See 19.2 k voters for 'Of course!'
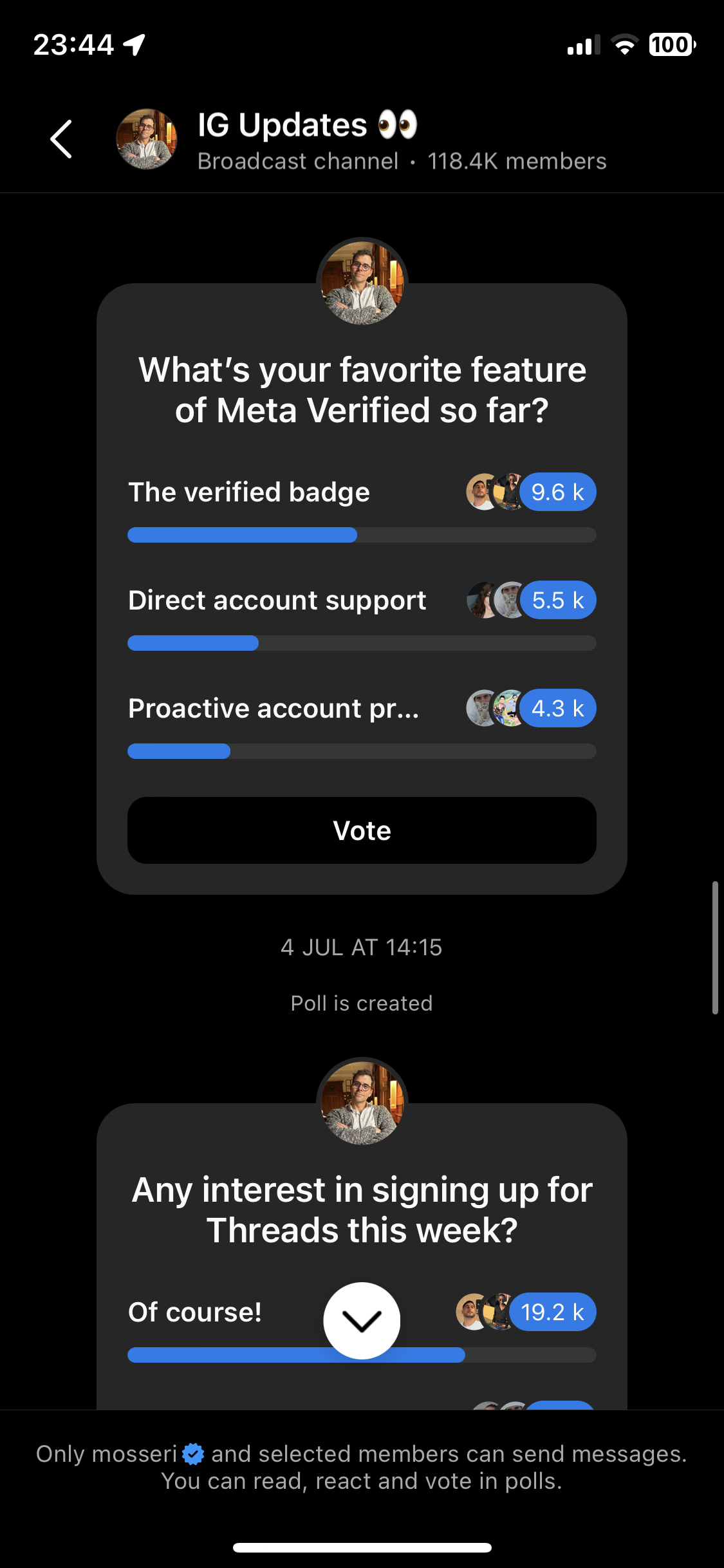Screen dimensions: 724x1568 coord(552,1312)
